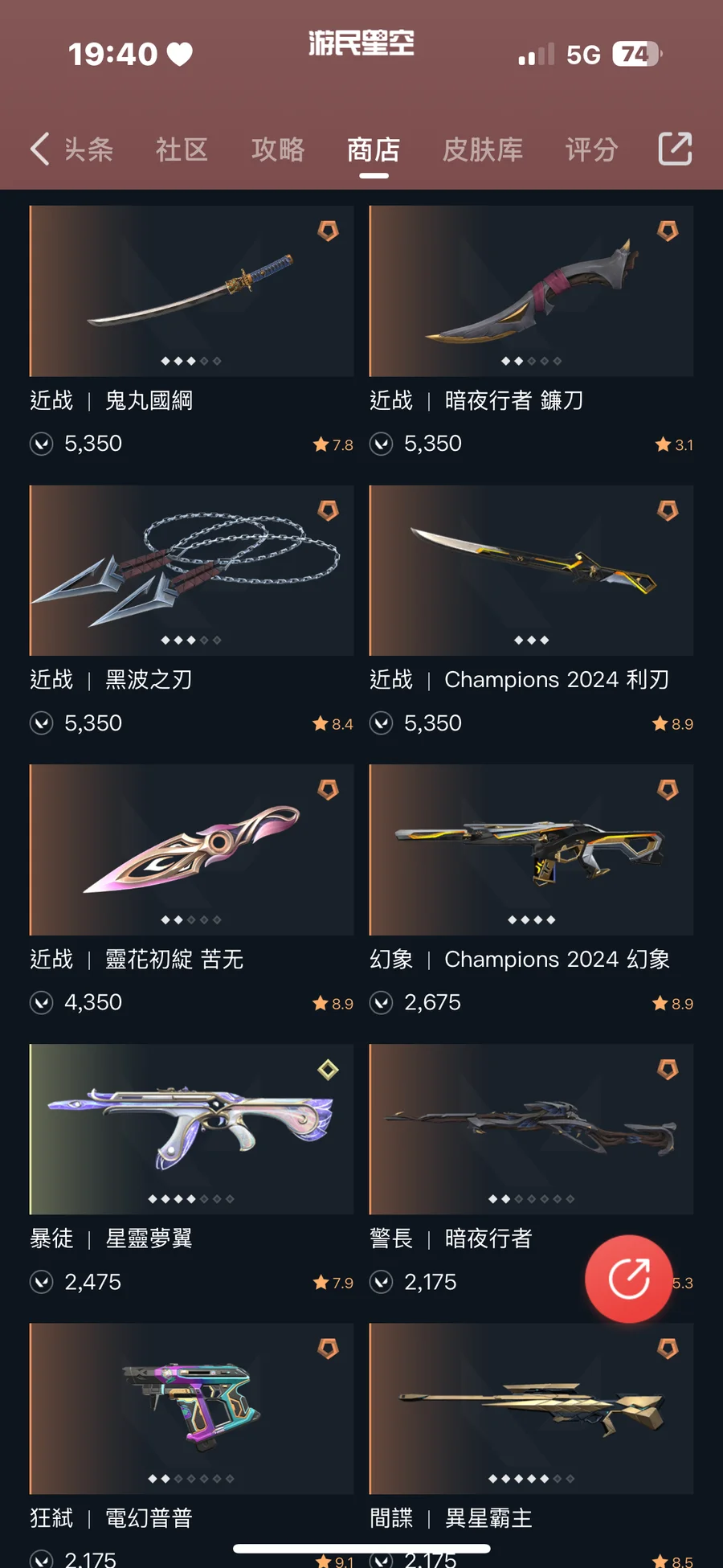Tap the red floating share button
Screen dimensions: 723x1568
pyautogui.click(x=629, y=1279)
